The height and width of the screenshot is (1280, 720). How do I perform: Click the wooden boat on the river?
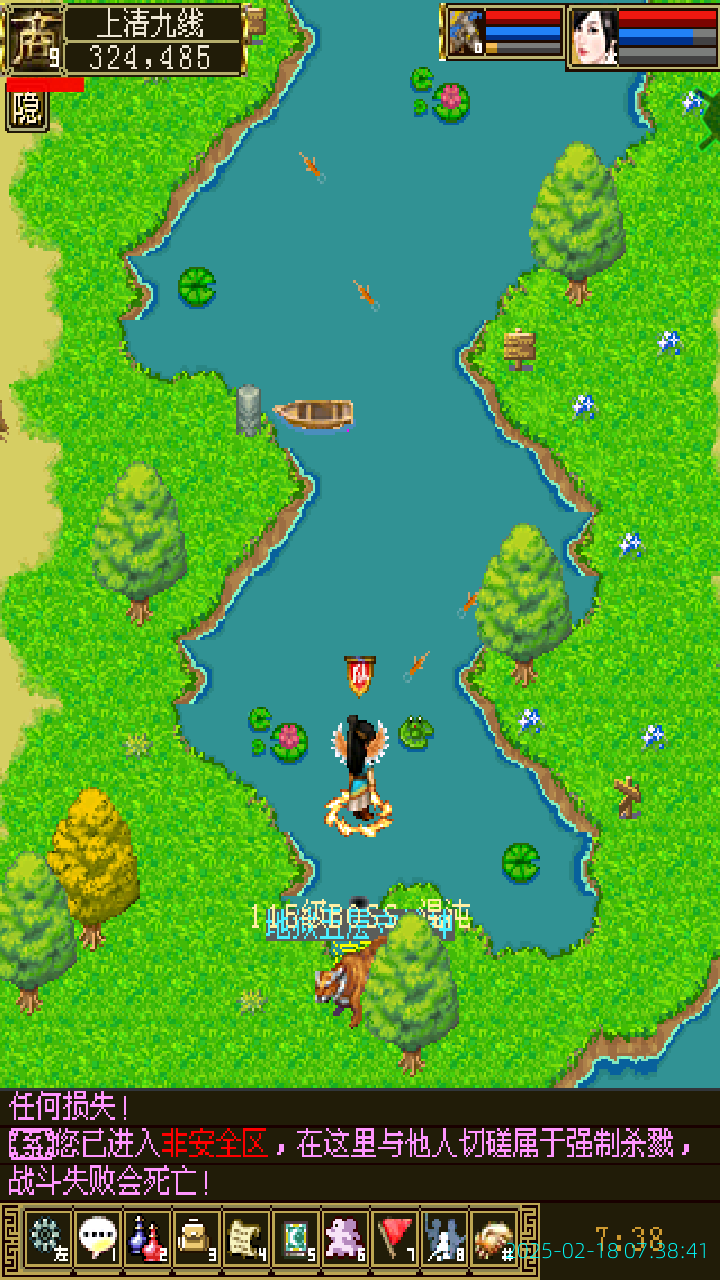tap(315, 412)
